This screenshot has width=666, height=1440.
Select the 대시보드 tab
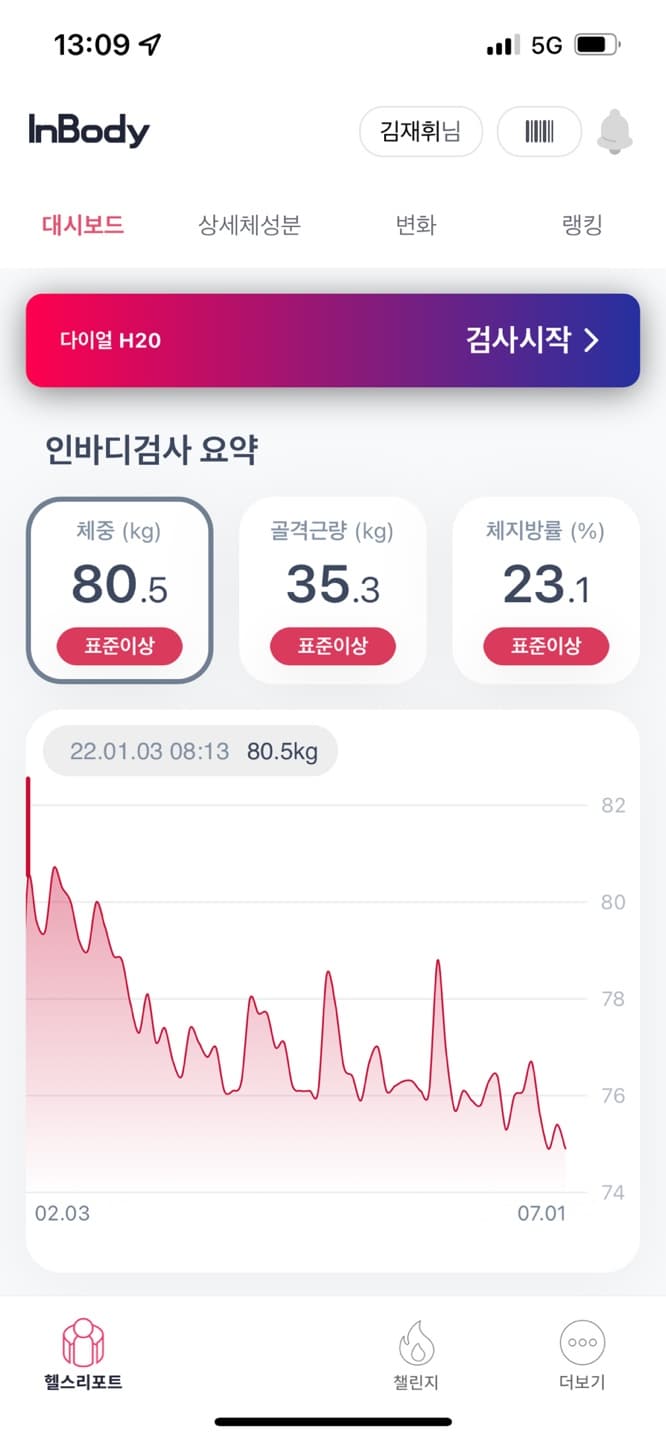click(83, 225)
